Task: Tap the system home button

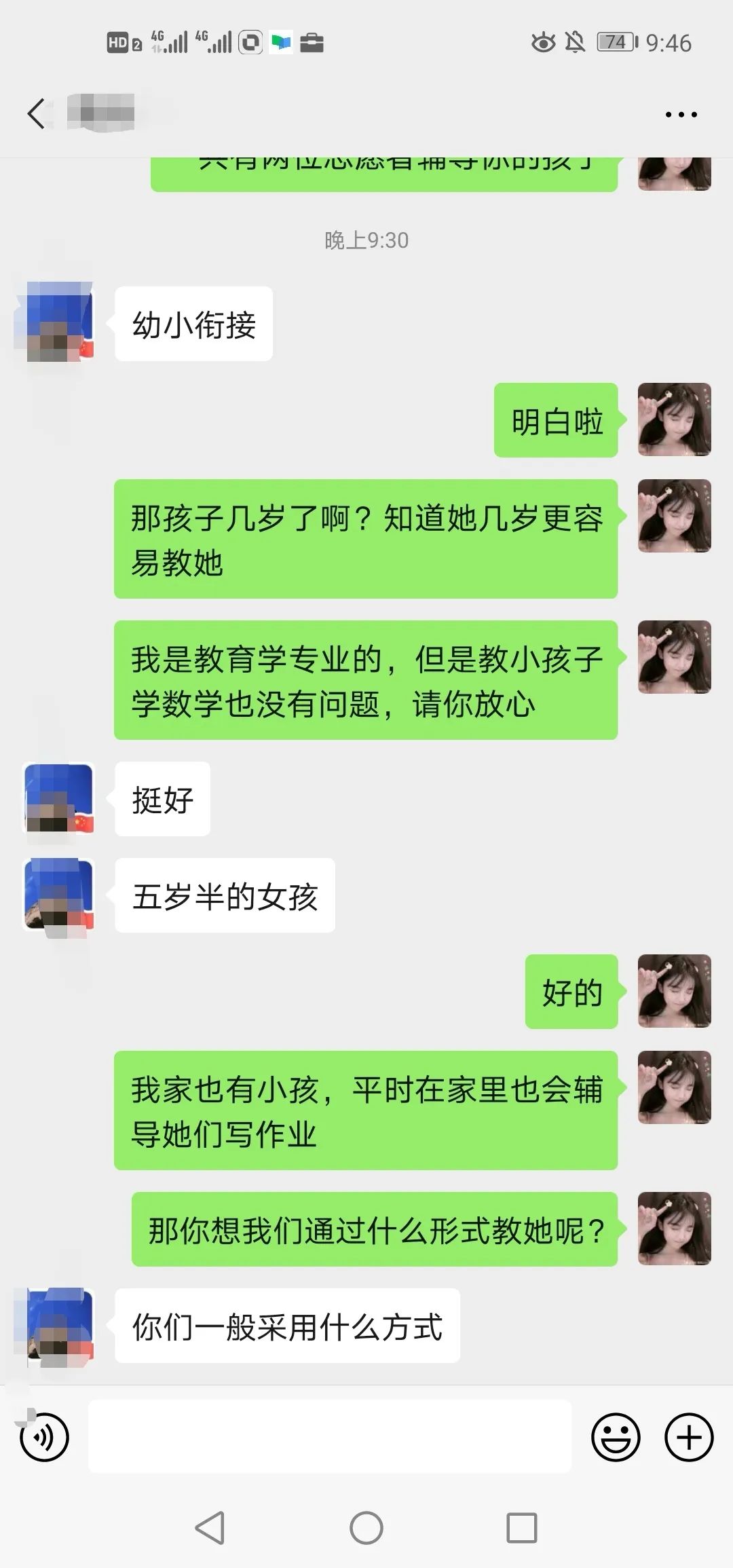Action: point(366,1529)
